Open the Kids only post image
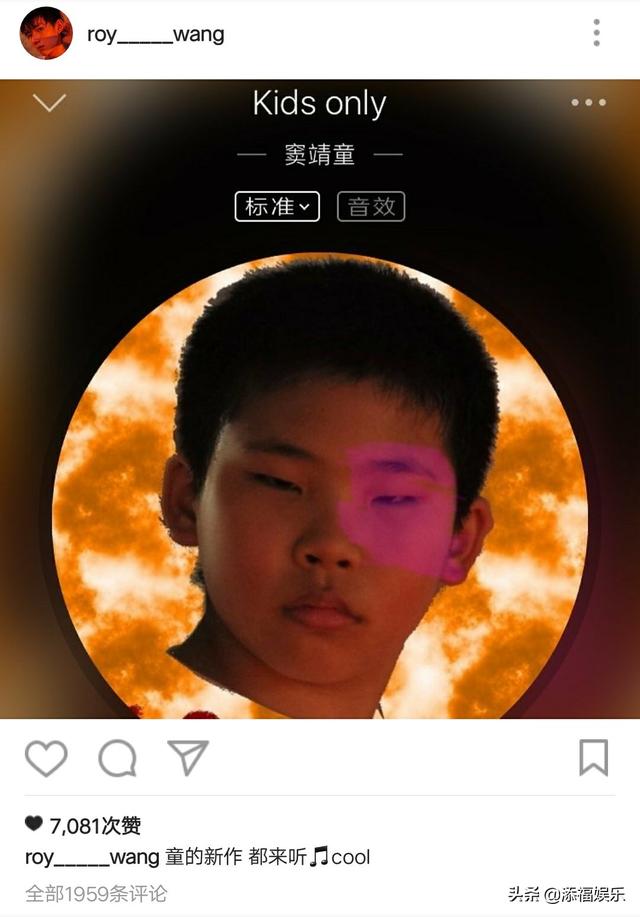The width and height of the screenshot is (640, 917). pyautogui.click(x=320, y=450)
